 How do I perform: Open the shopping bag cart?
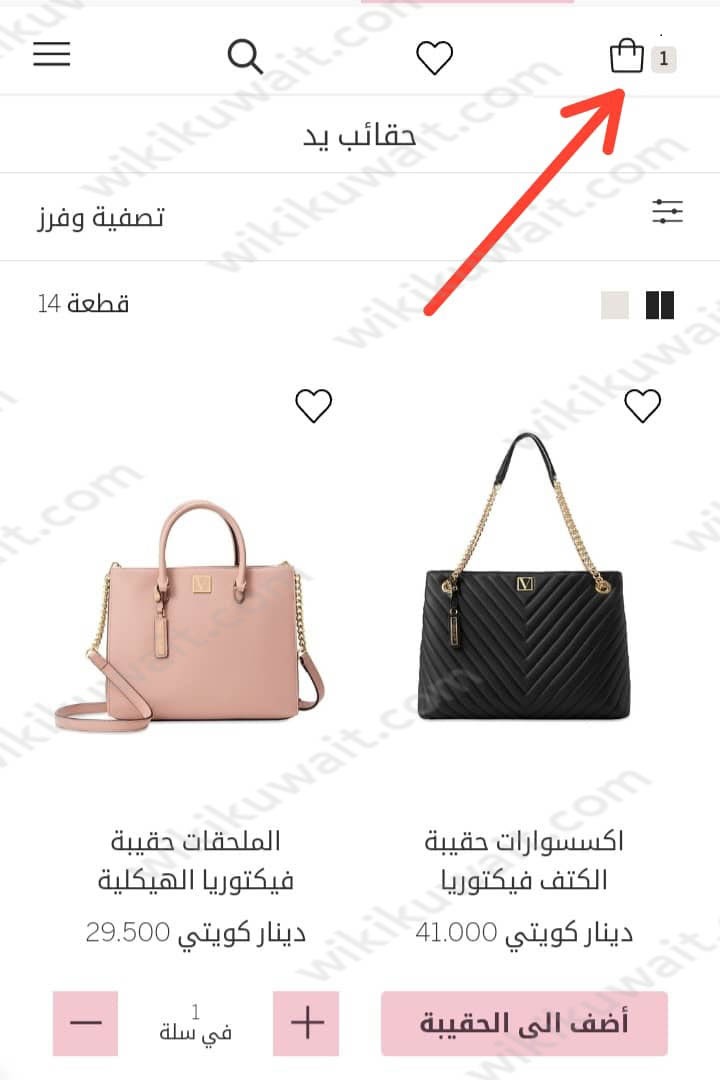(x=627, y=57)
